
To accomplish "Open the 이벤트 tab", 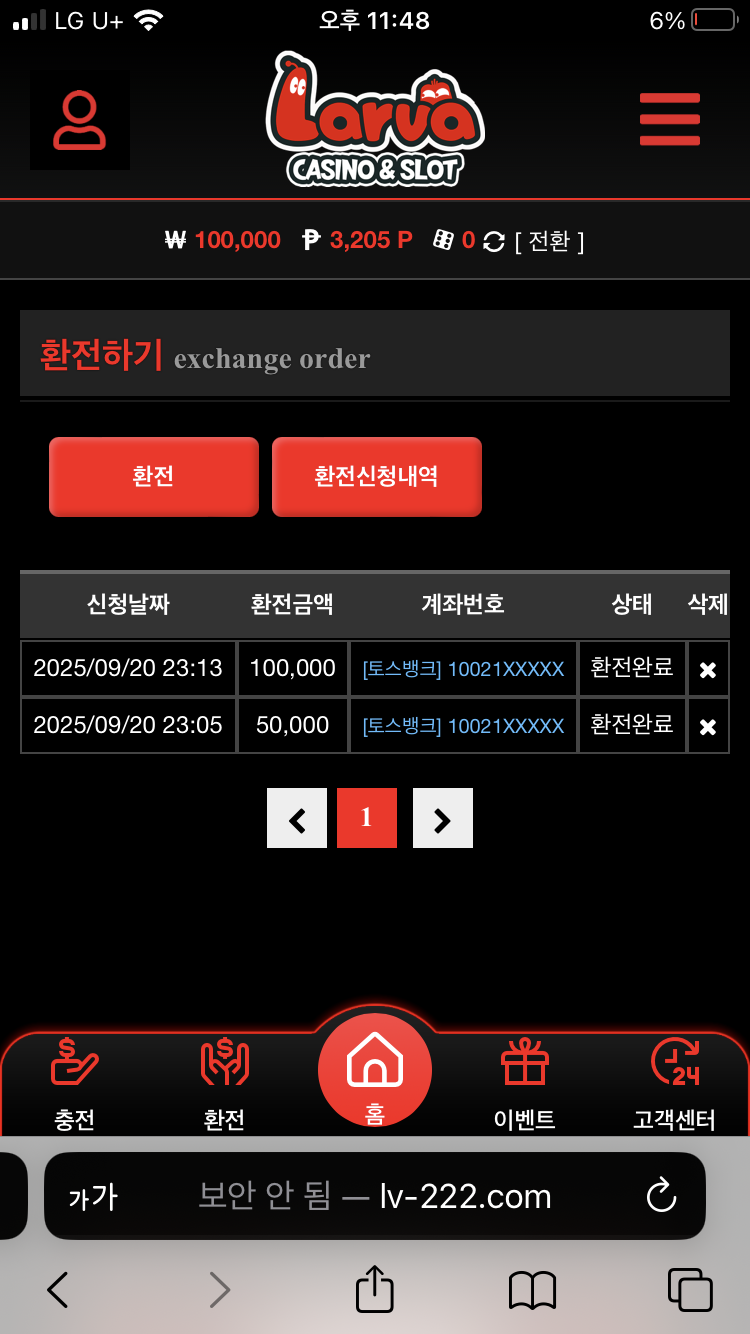I will point(525,1085).
